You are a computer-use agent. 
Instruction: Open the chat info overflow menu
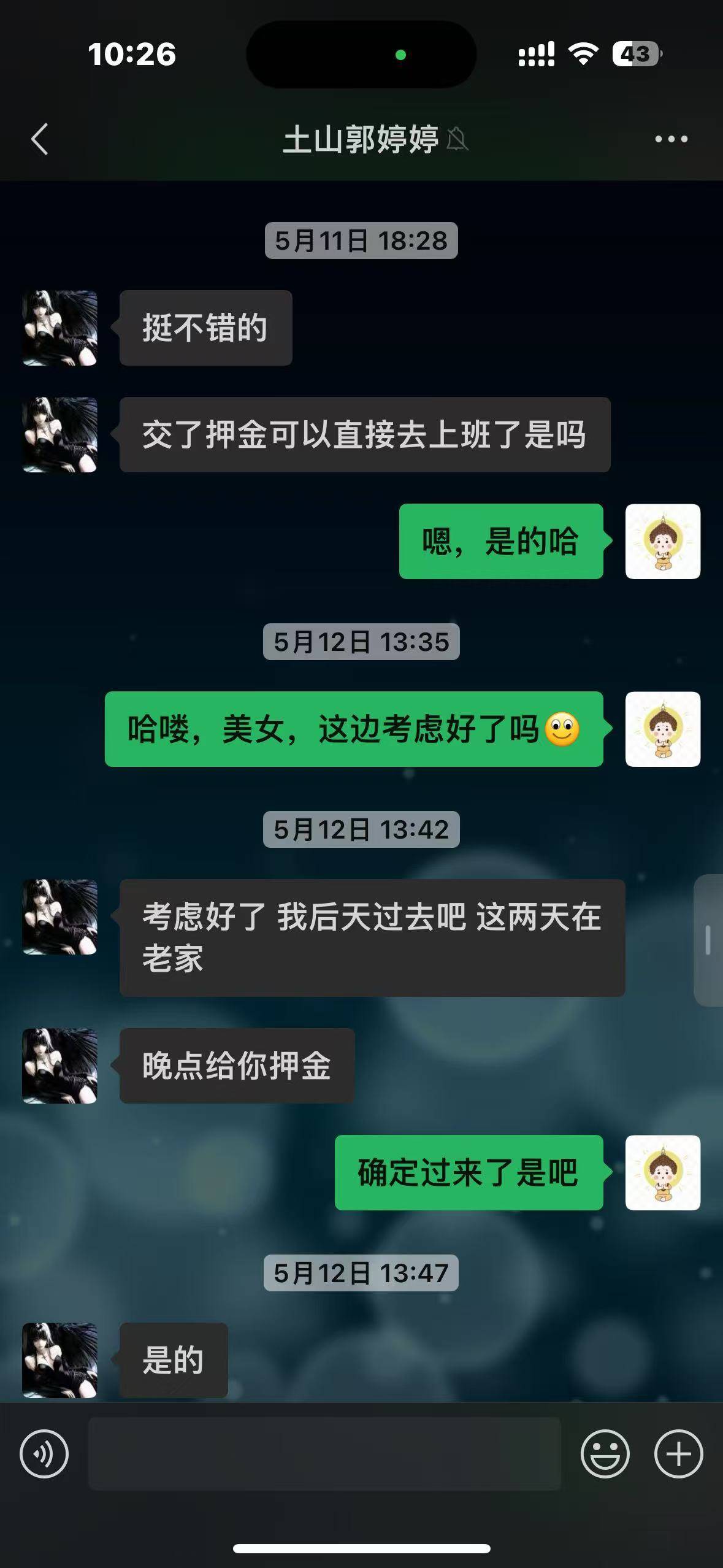click(671, 139)
